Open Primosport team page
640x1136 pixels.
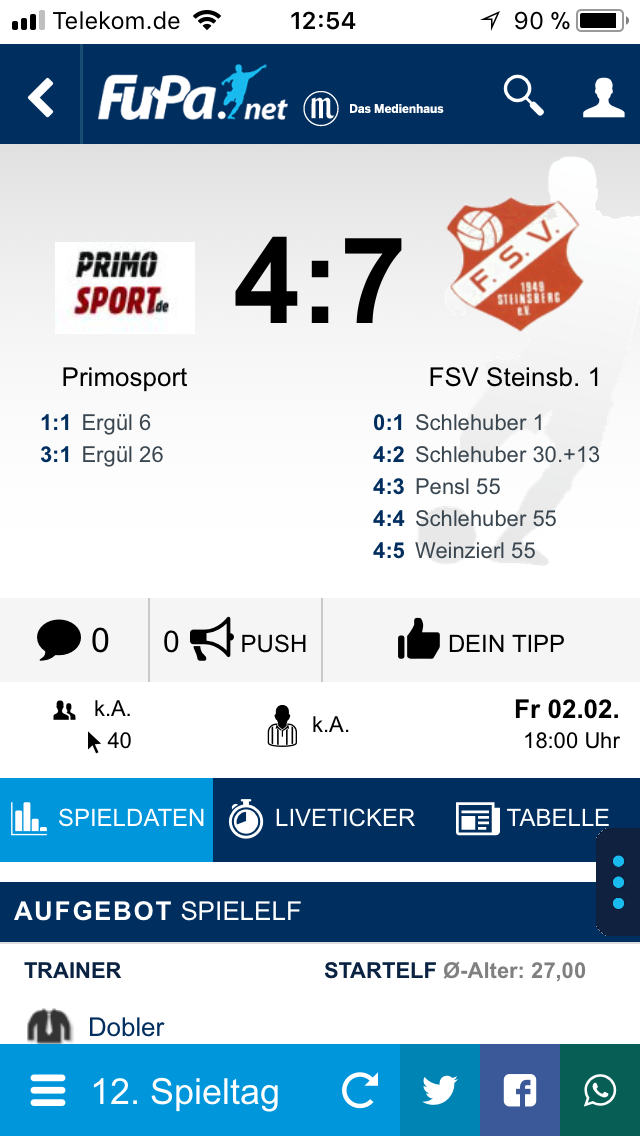click(125, 377)
